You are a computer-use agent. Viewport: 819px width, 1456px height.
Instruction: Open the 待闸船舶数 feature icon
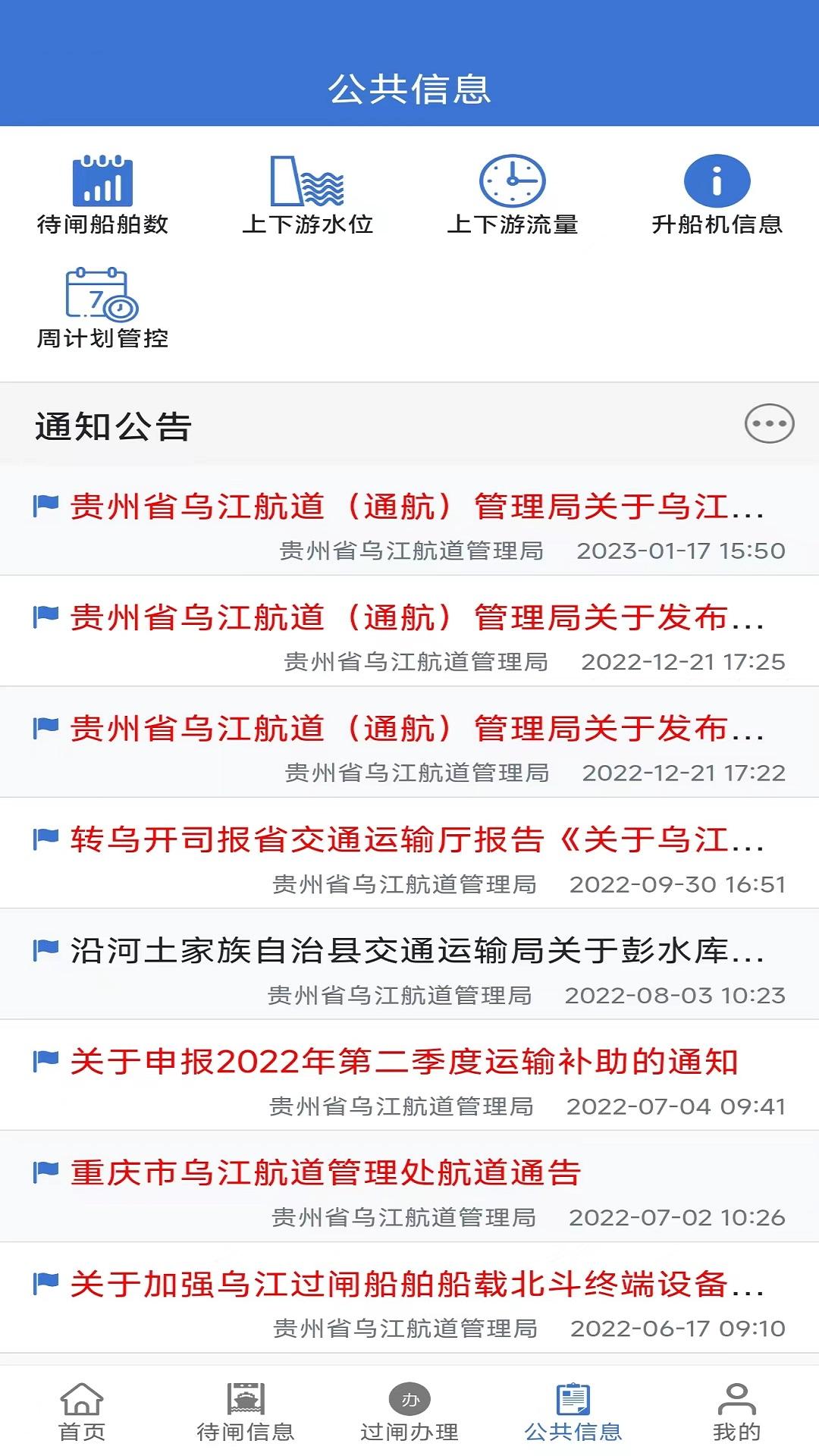tap(104, 182)
